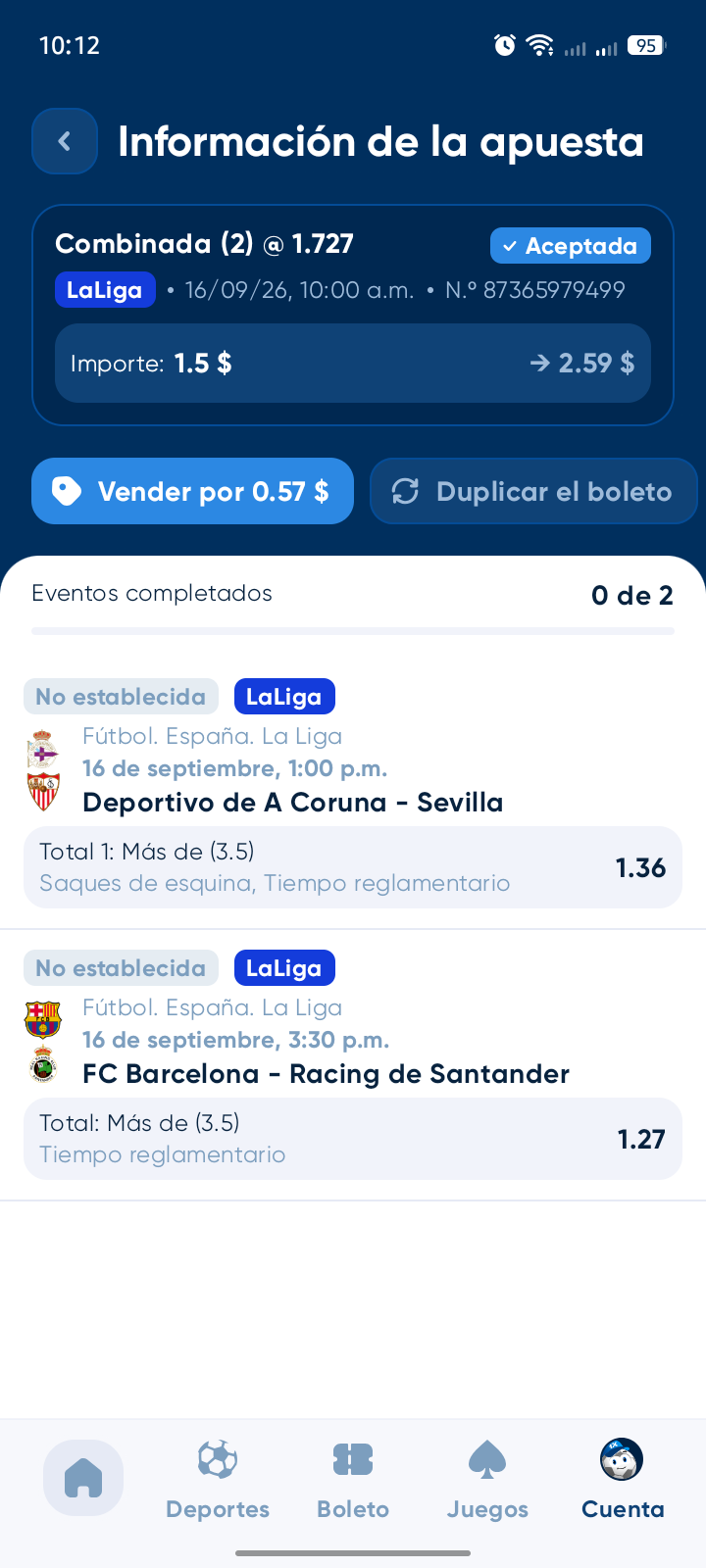706x1568 pixels.
Task: Go to the home tab
Action: pos(83,1478)
